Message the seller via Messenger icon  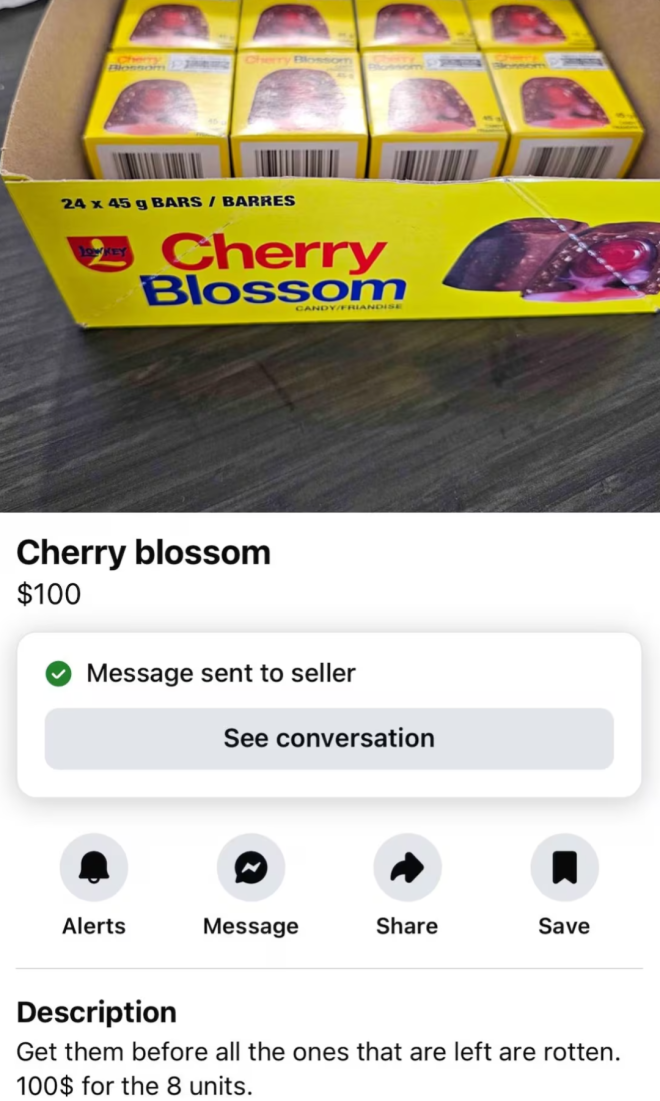[x=250, y=868]
